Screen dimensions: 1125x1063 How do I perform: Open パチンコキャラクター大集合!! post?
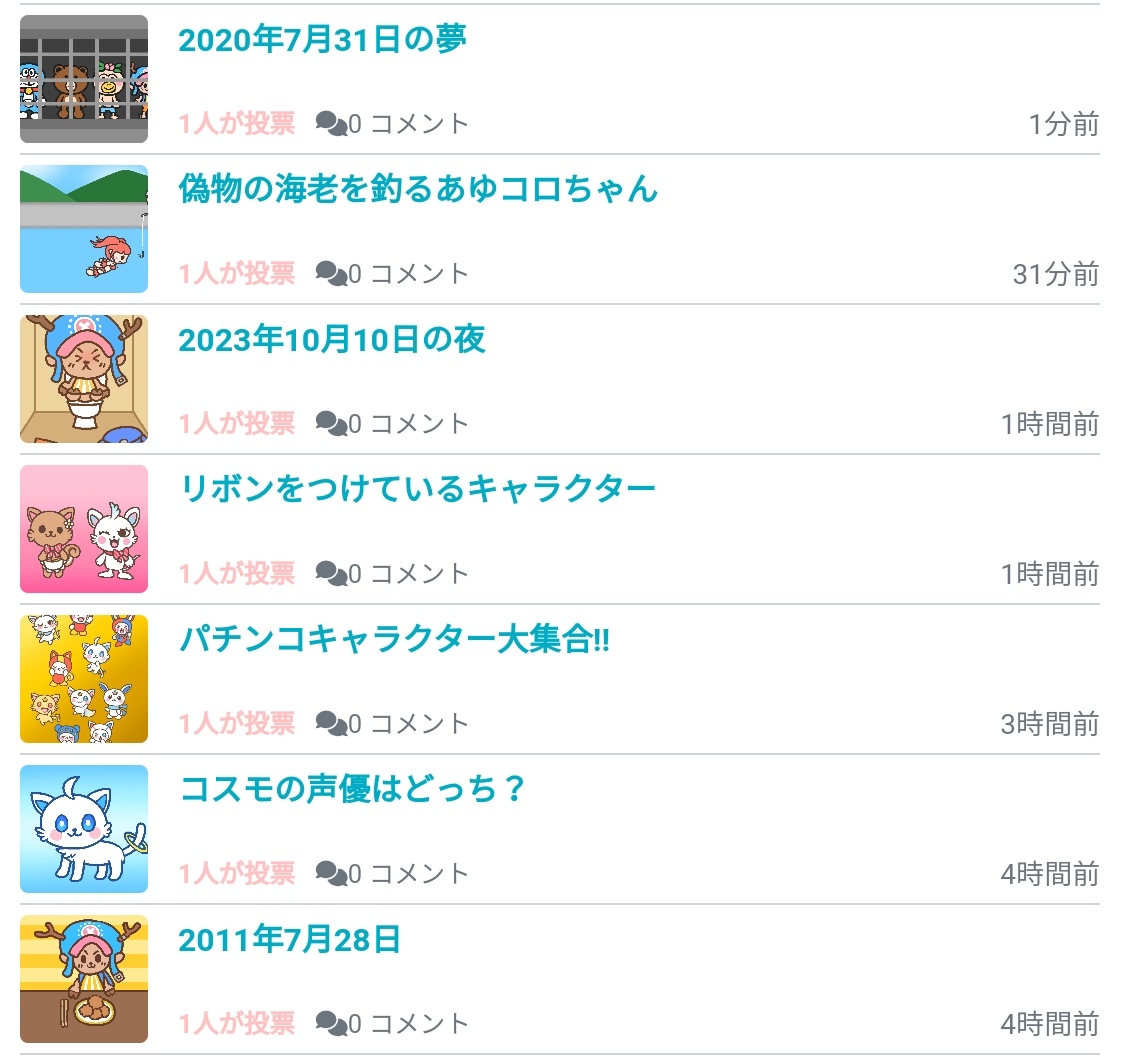click(394, 639)
